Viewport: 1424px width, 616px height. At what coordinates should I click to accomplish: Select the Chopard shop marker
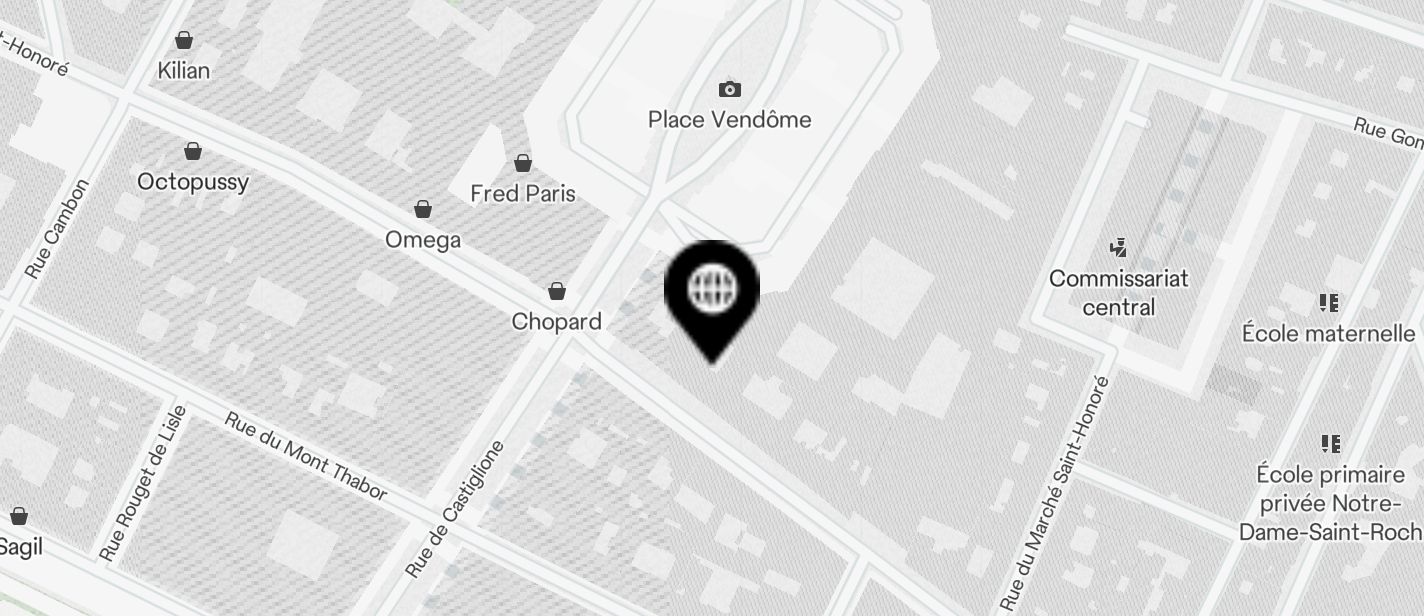(557, 291)
